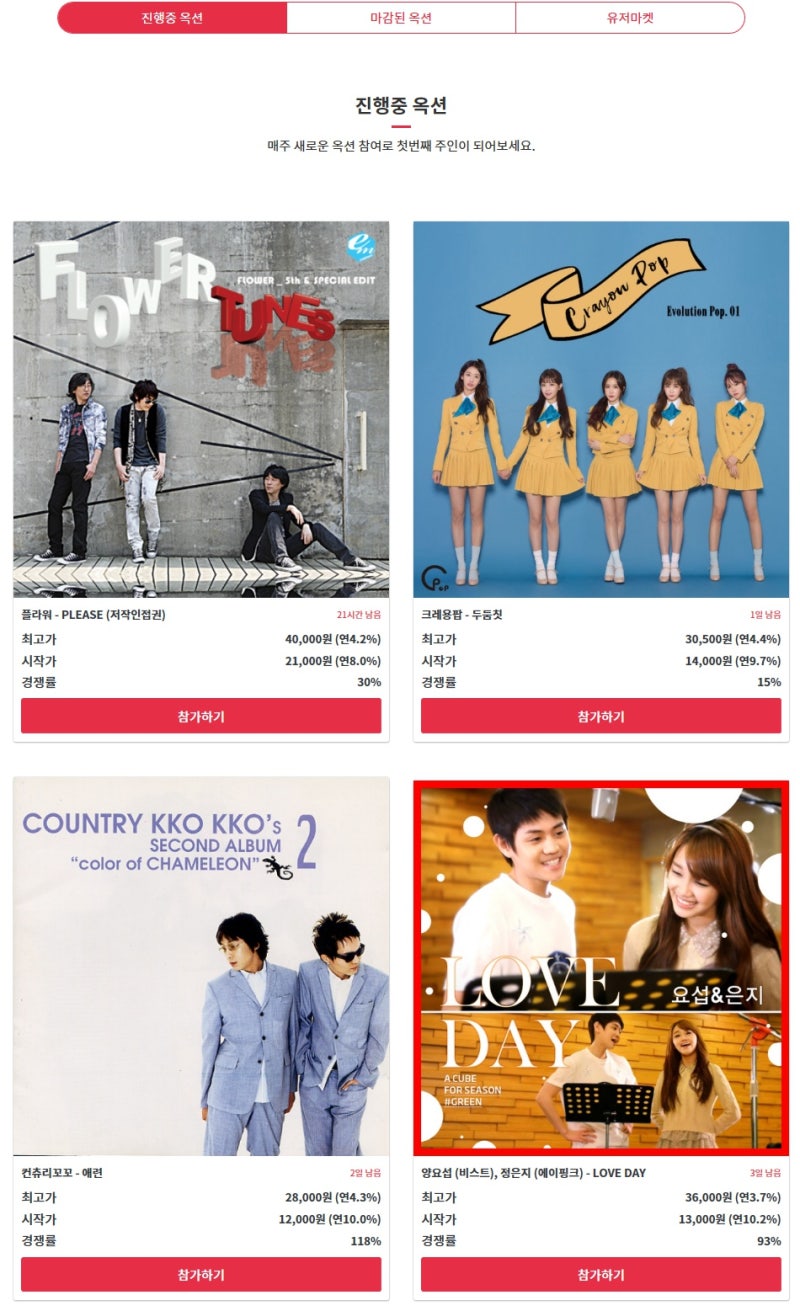View the LOVE DAY album cover
The image size is (800, 1311).
click(600, 967)
